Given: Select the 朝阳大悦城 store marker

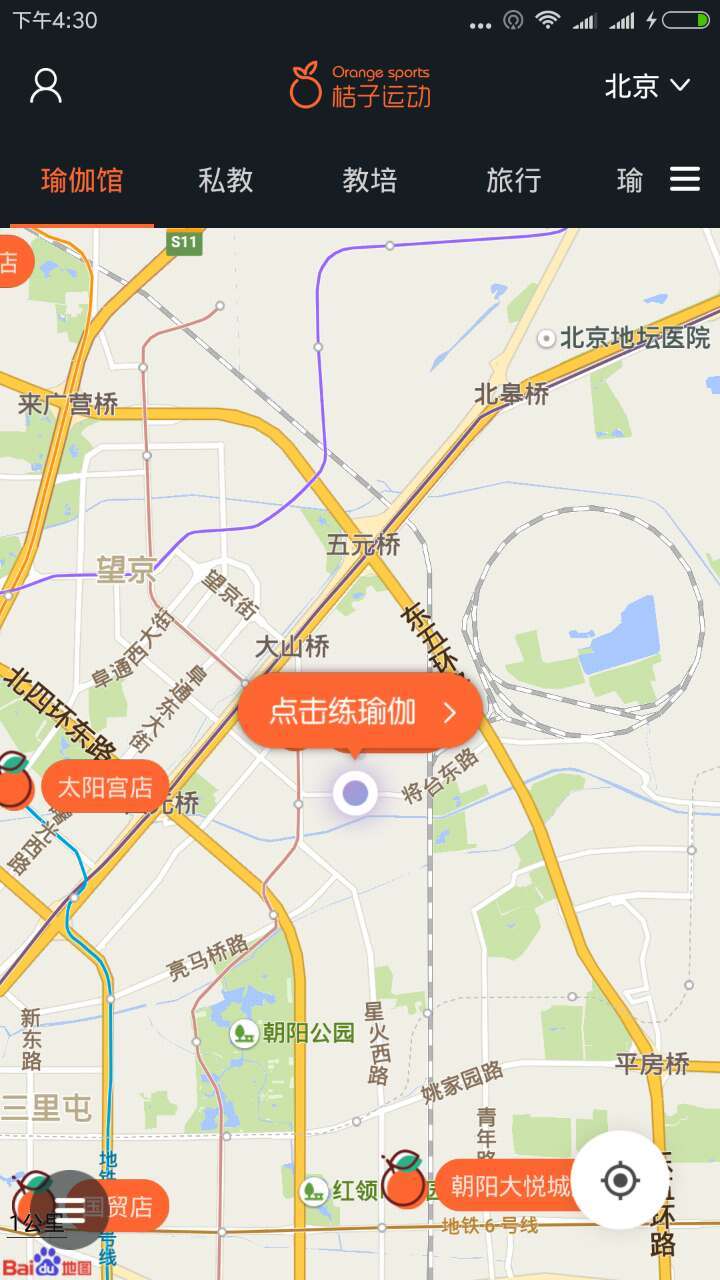Looking at the screenshot, I should [x=505, y=1186].
